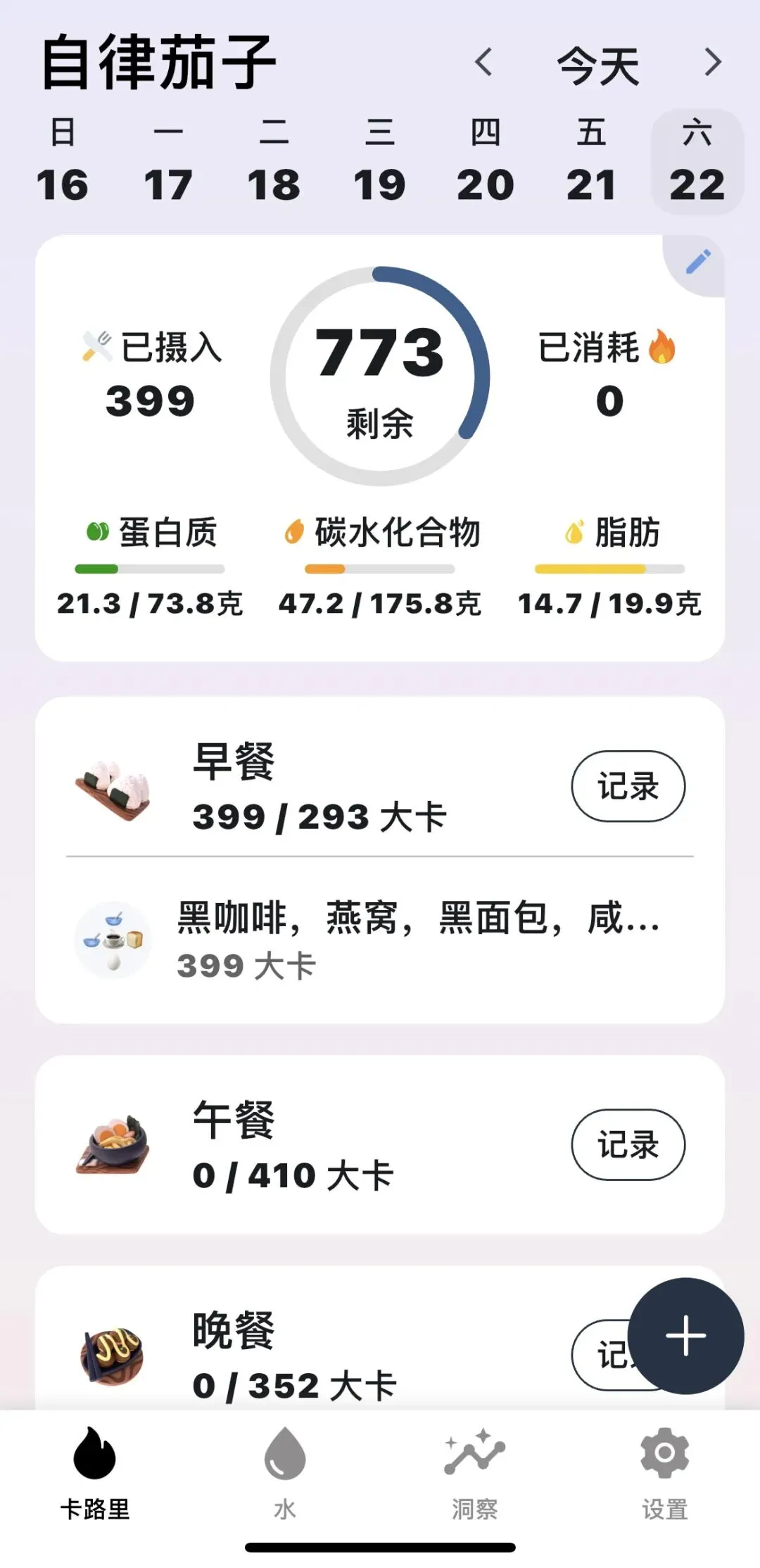Viewport: 760px width, 1568px height.
Task: Tap 记录 for 午餐 lunch
Action: click(x=628, y=1144)
